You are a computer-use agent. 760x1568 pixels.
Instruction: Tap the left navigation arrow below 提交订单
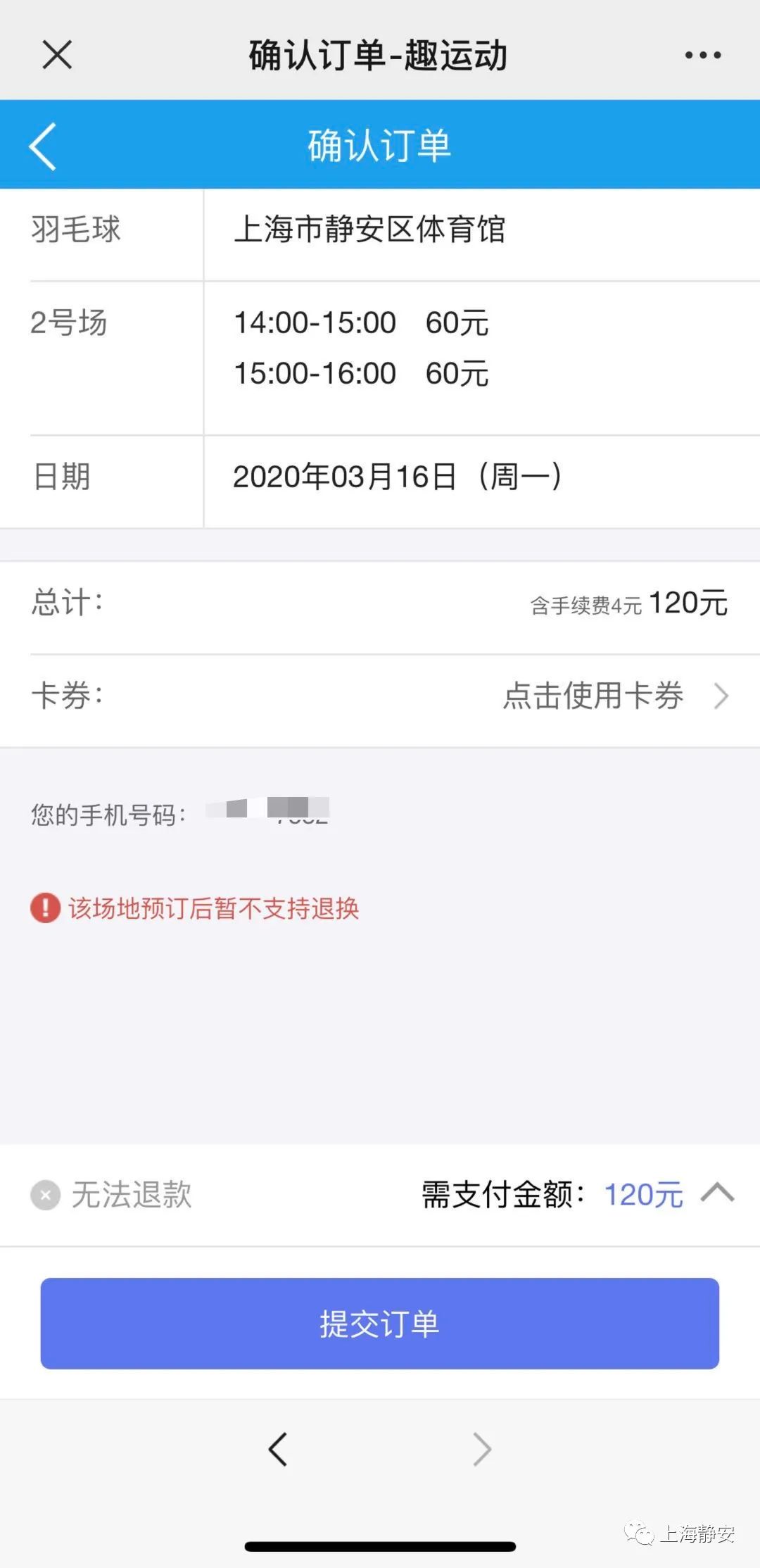point(277,1449)
